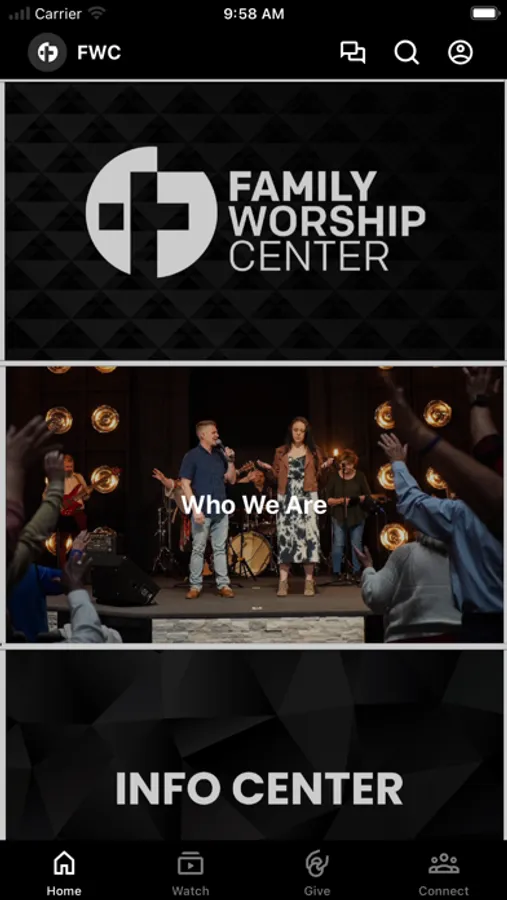Go to the Home tab
Viewport: 507px width, 900px height.
[x=64, y=873]
